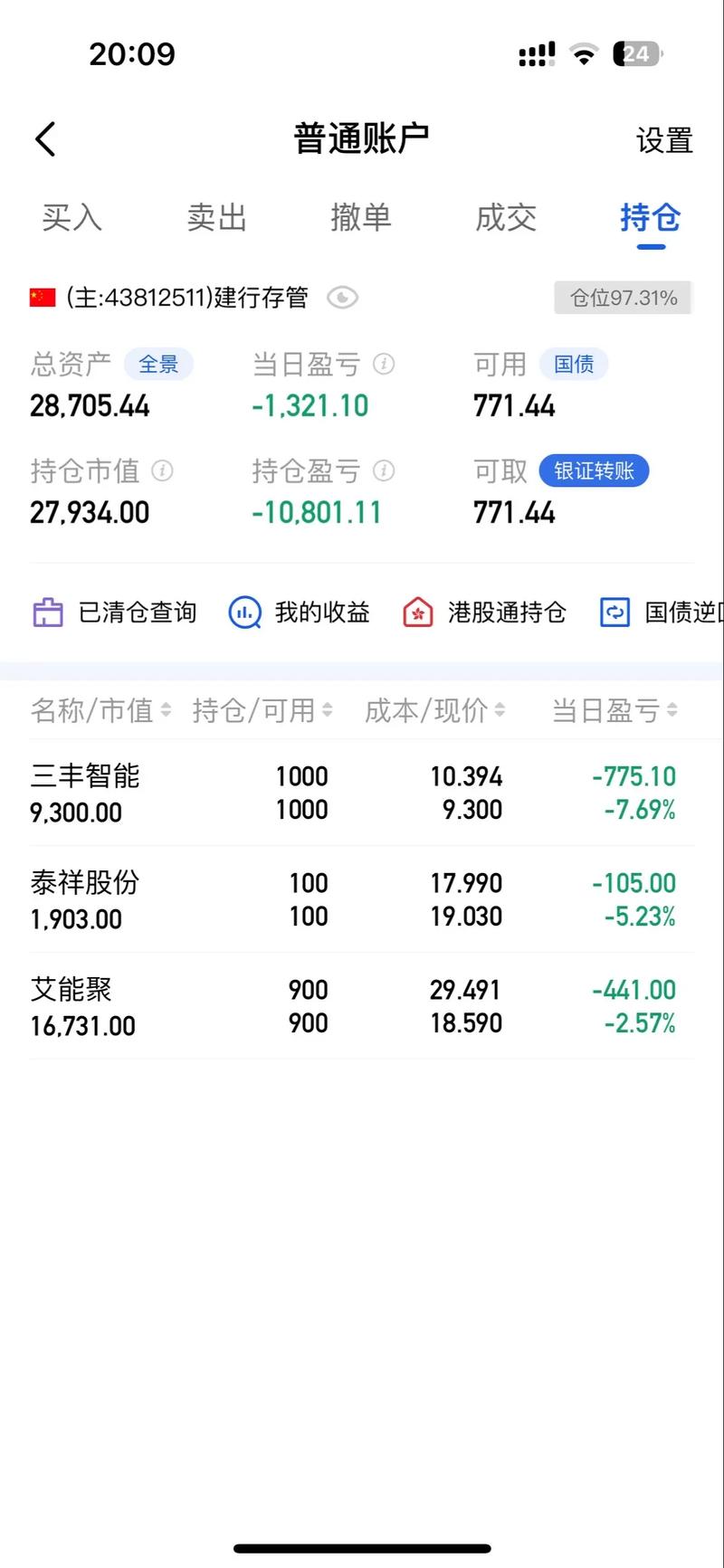
Task: Switch to the 成交 tab
Action: (x=505, y=217)
